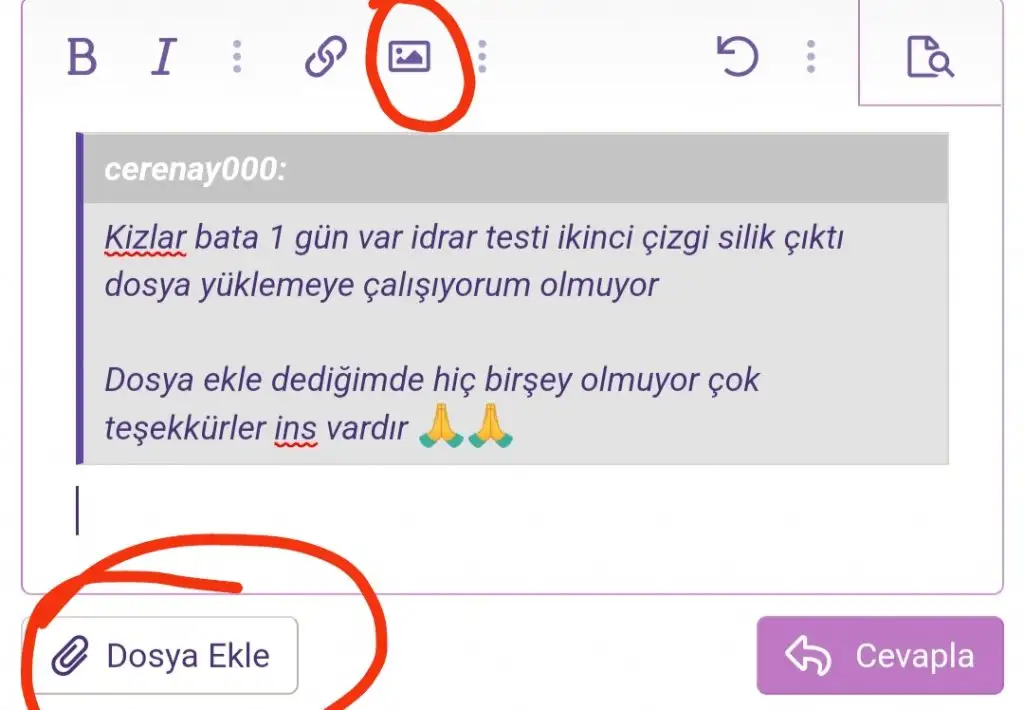Insert a link using the chain icon
This screenshot has width=1024, height=710.
[325, 57]
